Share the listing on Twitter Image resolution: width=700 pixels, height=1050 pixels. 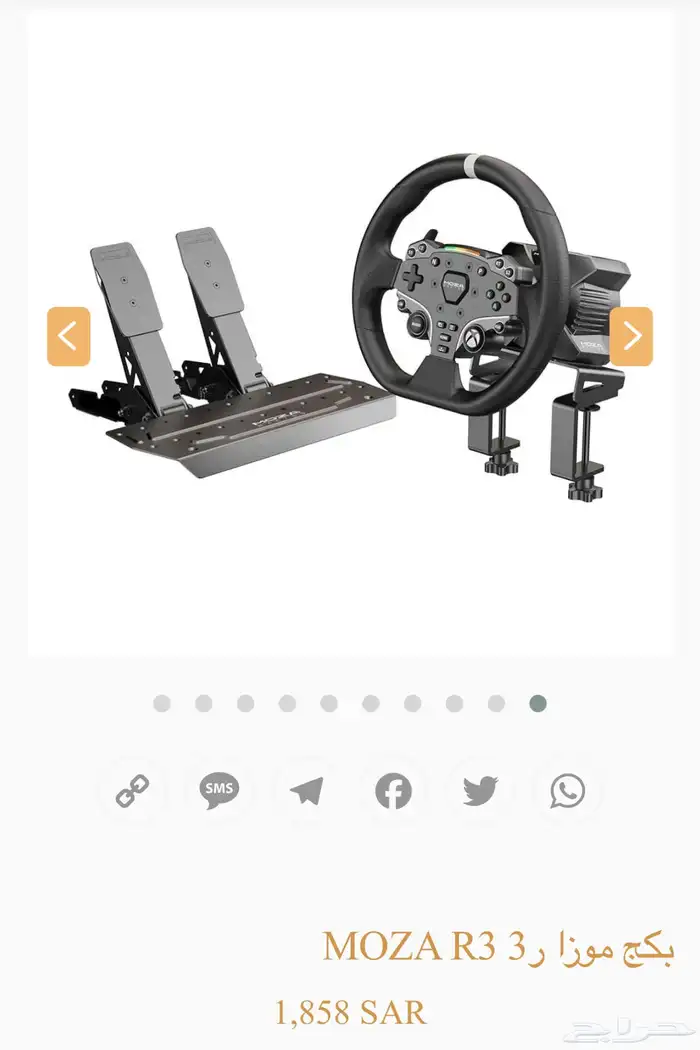(480, 792)
